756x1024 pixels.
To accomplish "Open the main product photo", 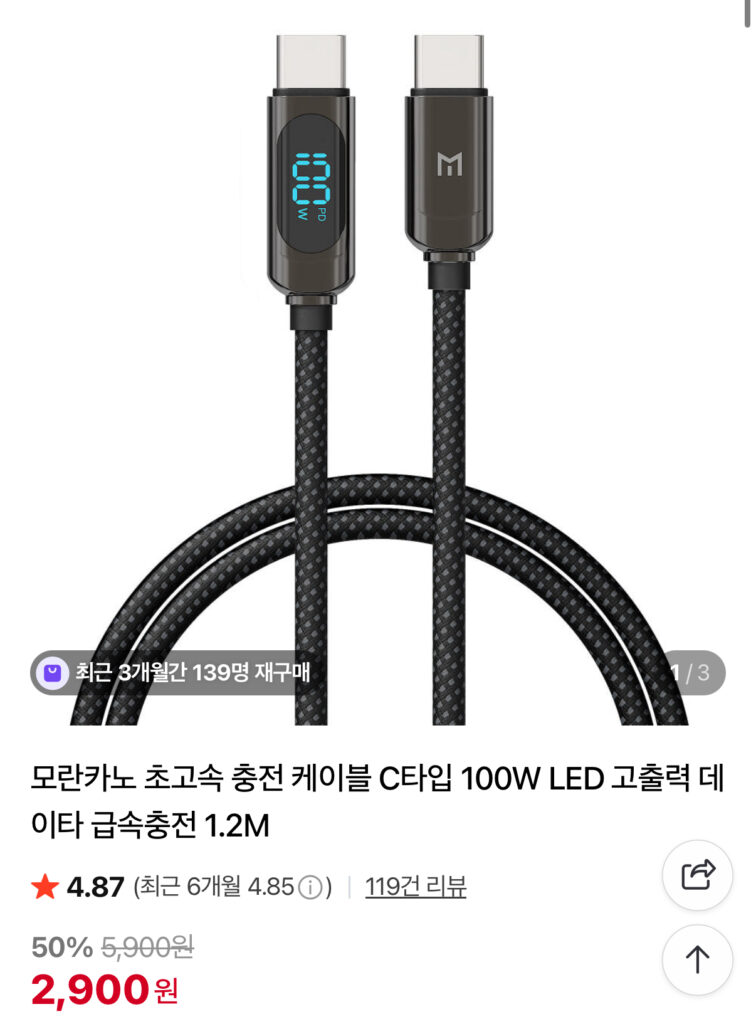I will (x=378, y=370).
